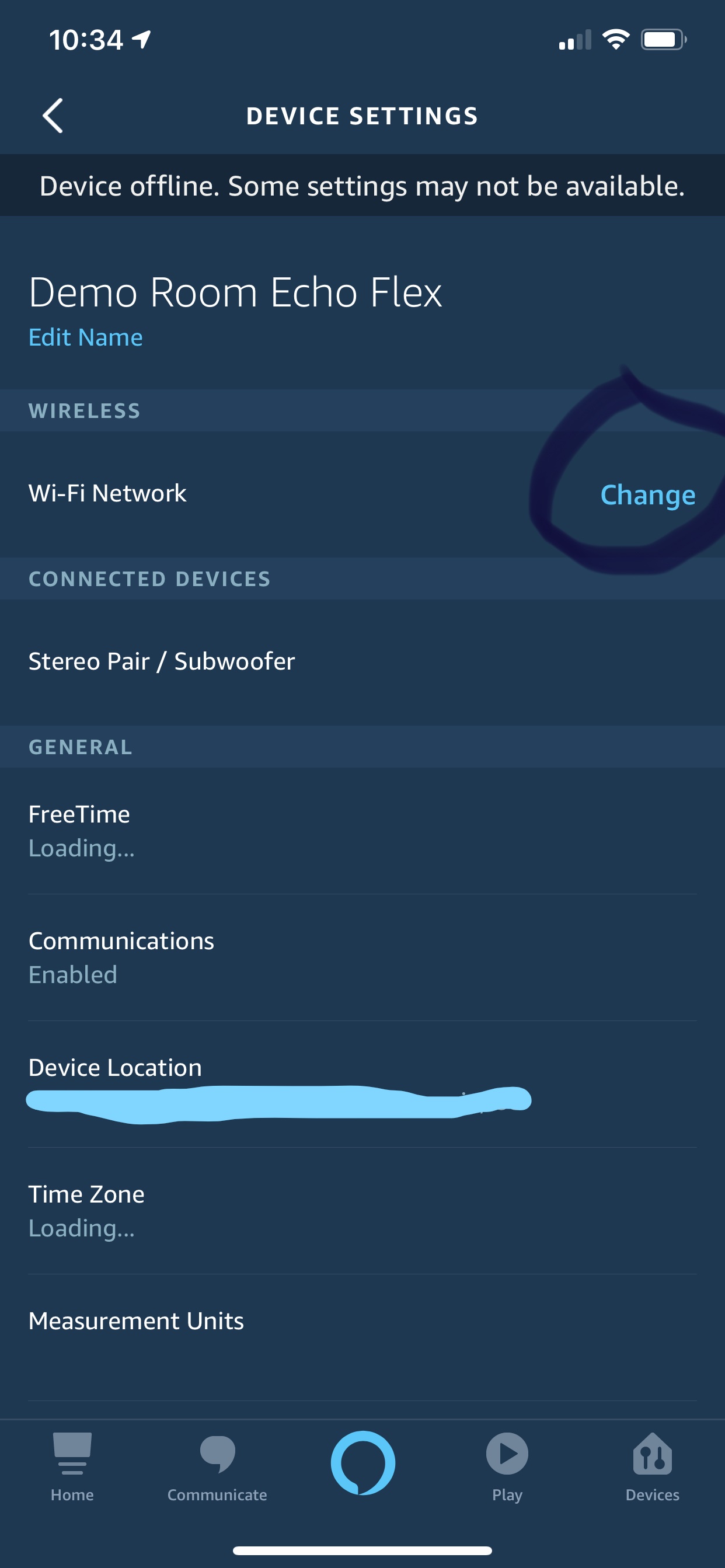Open Communications settings
The image size is (725, 1568).
coord(121,957)
